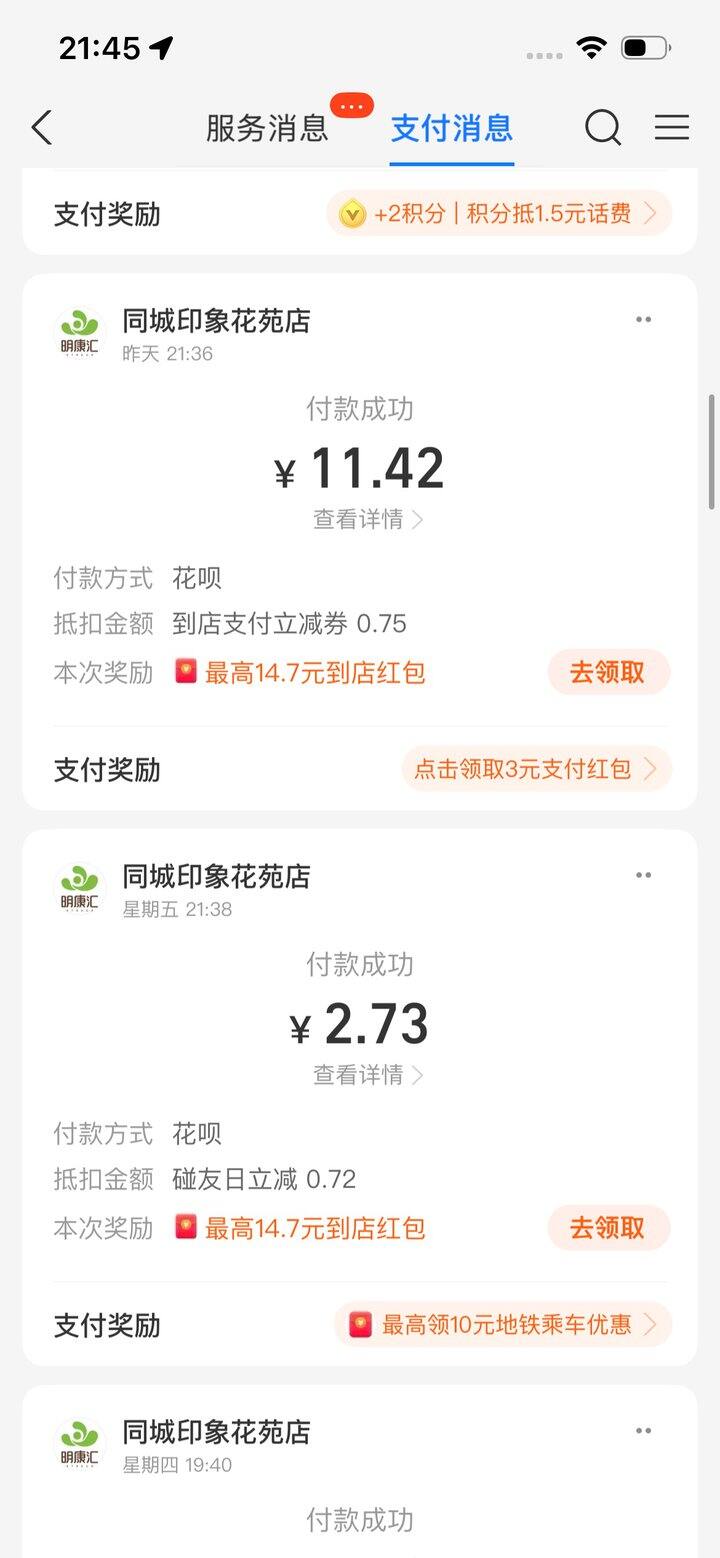
Task: Go back using the top-left arrow
Action: click(42, 128)
